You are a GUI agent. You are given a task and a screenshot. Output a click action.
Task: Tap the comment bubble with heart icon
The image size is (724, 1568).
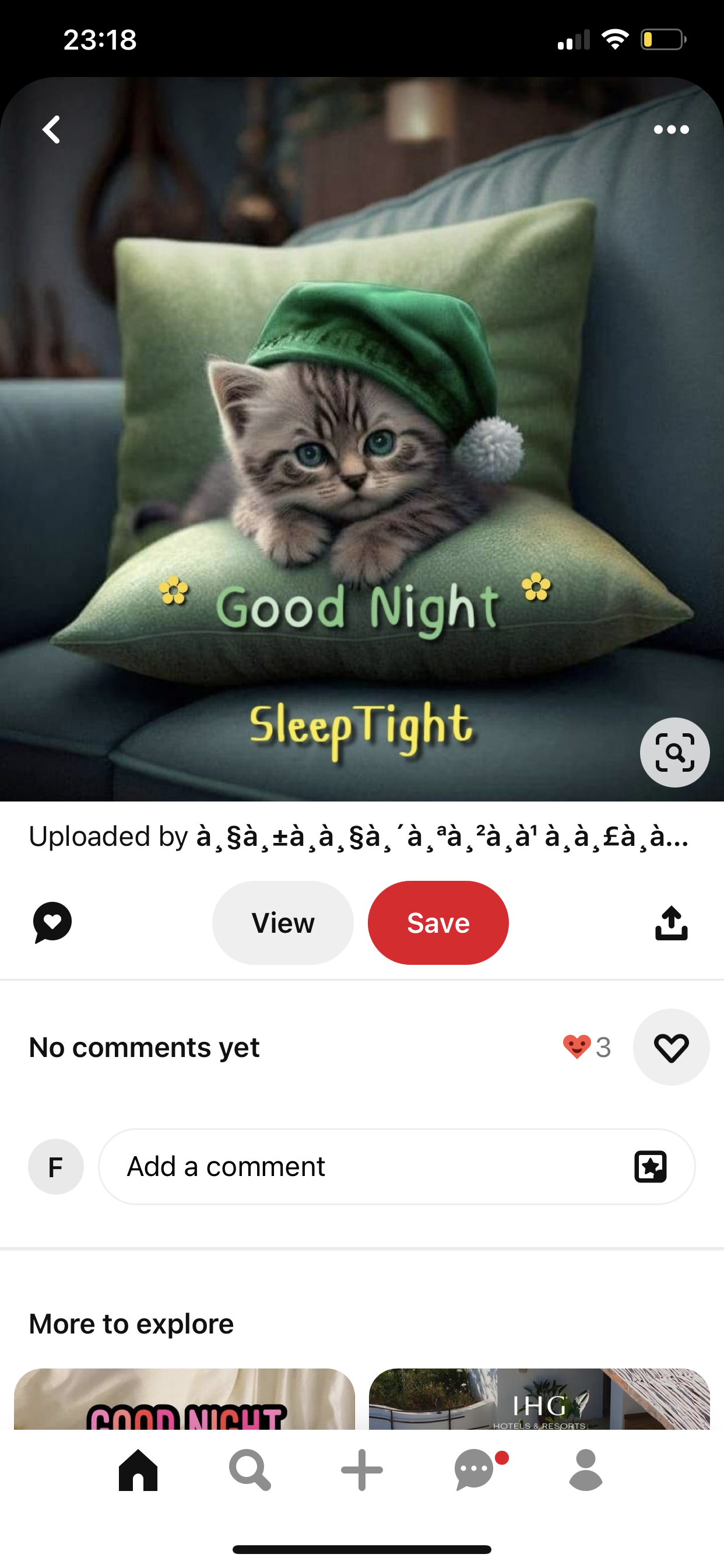[x=52, y=922]
